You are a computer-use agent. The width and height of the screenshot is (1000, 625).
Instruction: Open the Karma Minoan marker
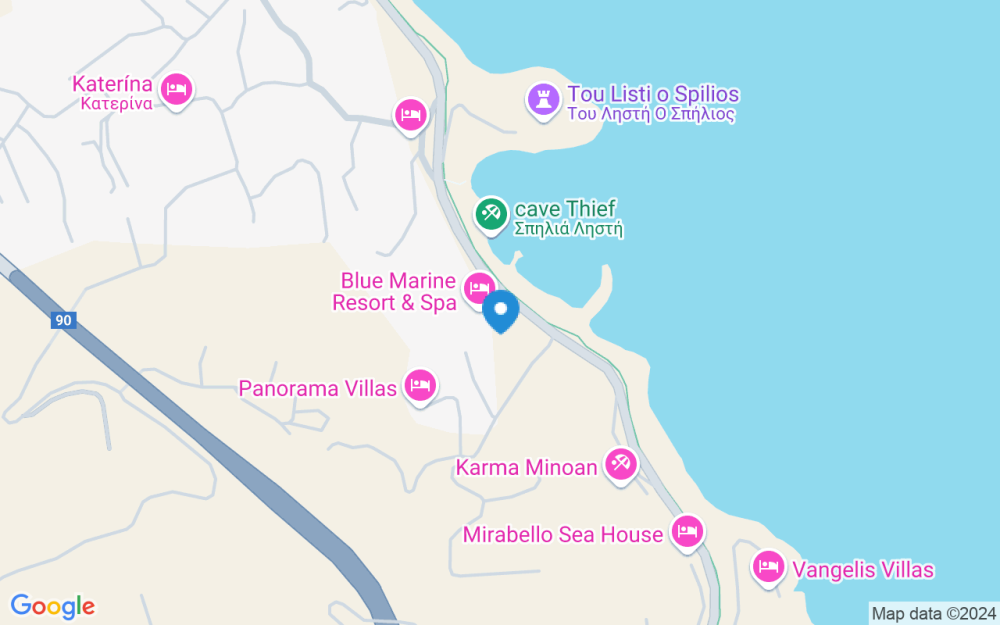[x=621, y=464]
